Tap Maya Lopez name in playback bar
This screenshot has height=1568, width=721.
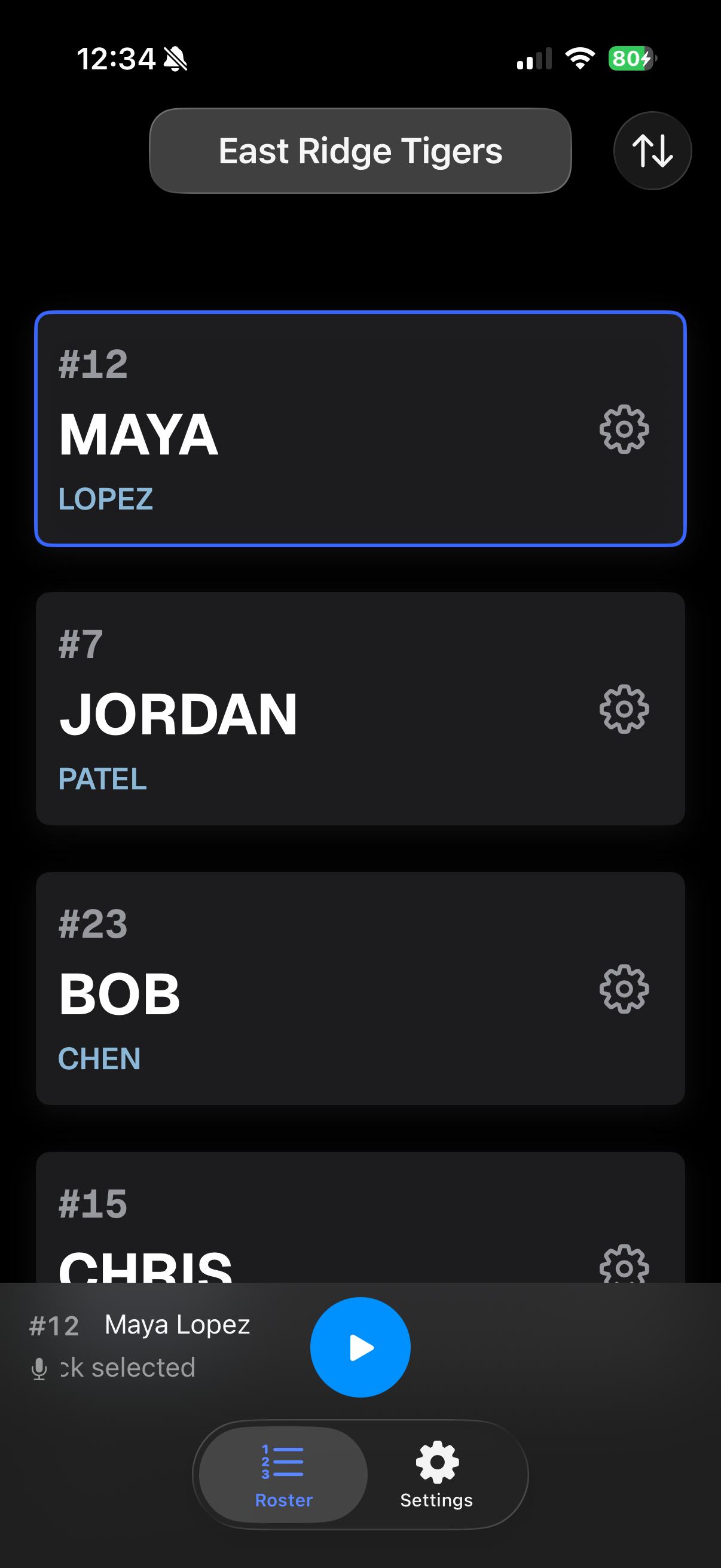177,1324
